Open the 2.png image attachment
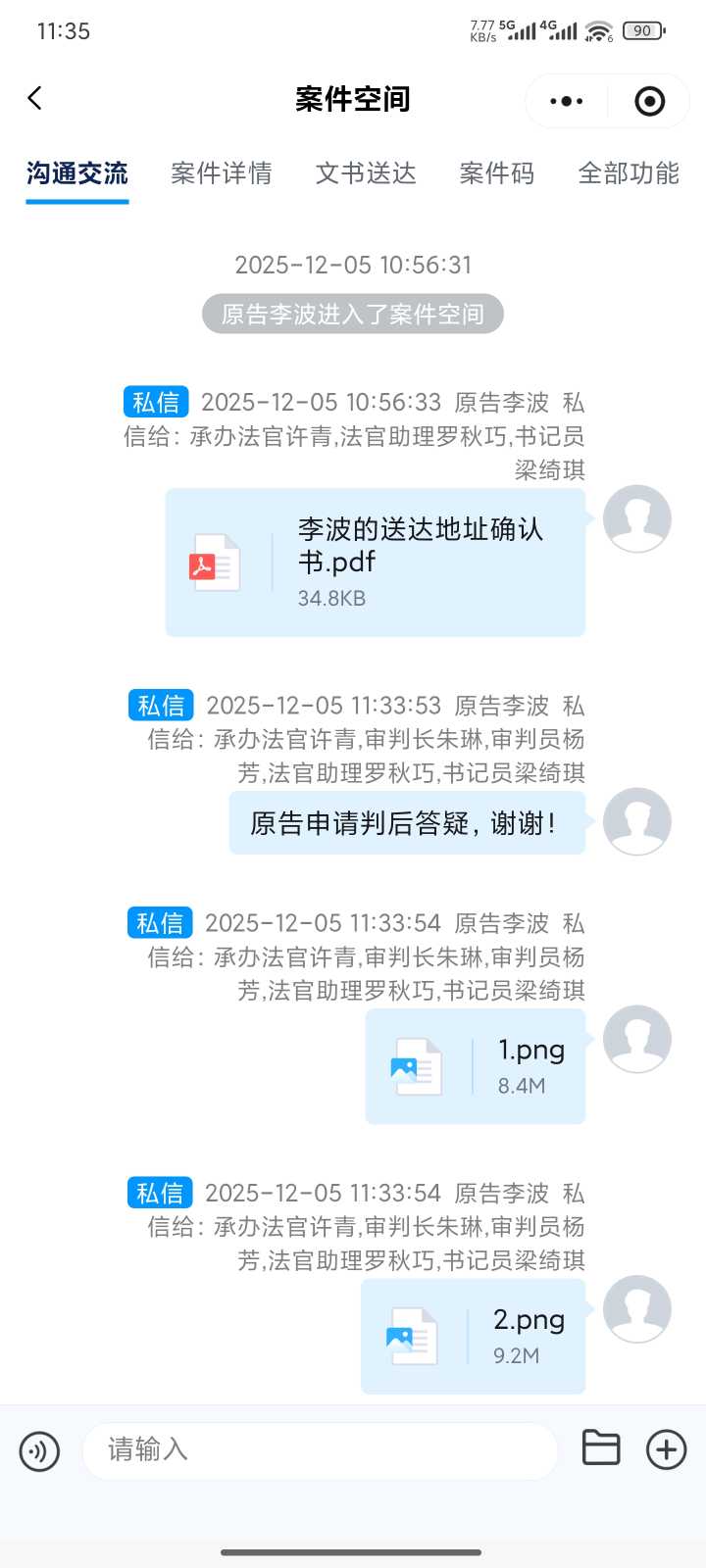This screenshot has width=706, height=1568. (472, 1336)
